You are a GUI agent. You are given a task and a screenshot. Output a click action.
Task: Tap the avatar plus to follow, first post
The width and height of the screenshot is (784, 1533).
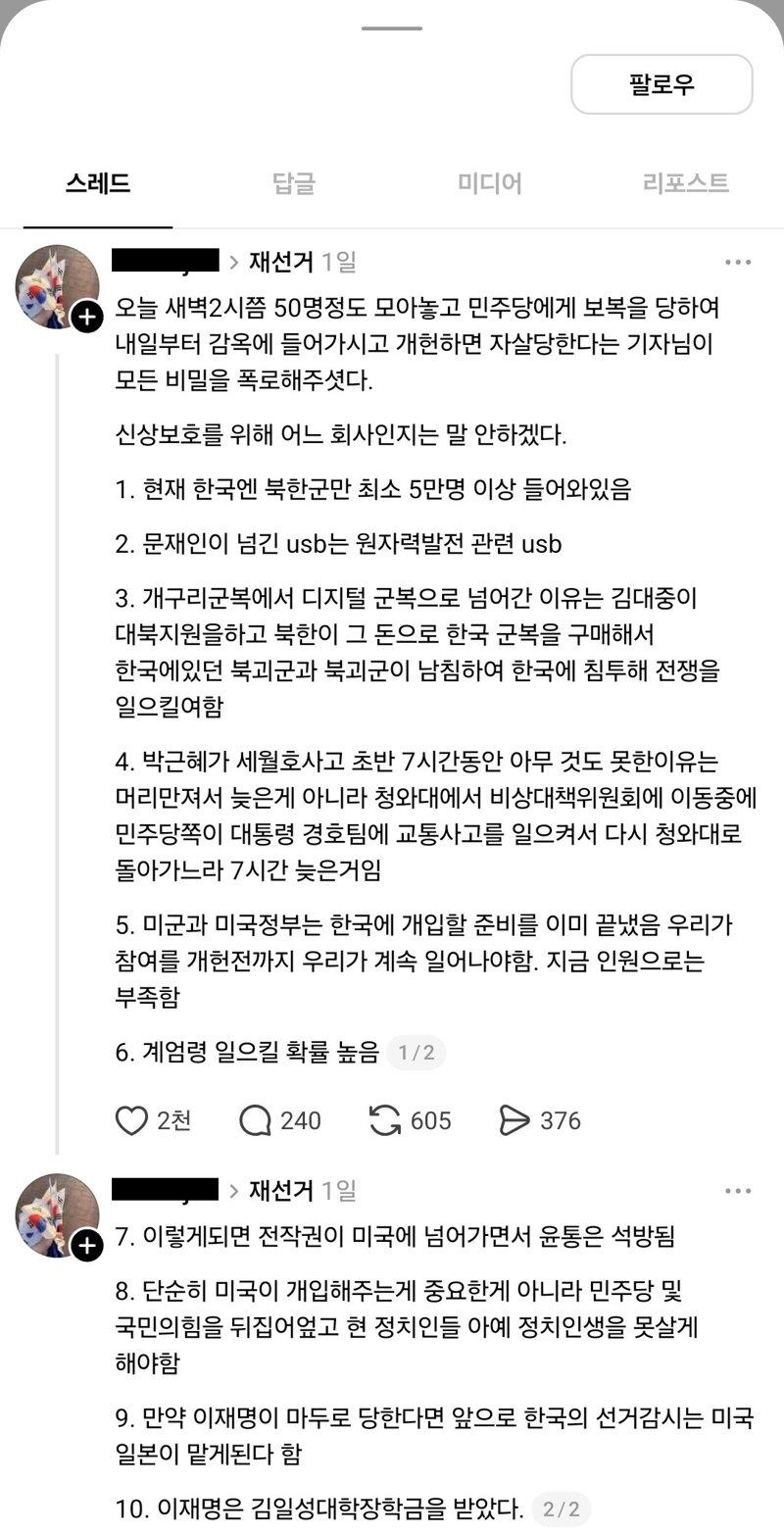[86, 317]
